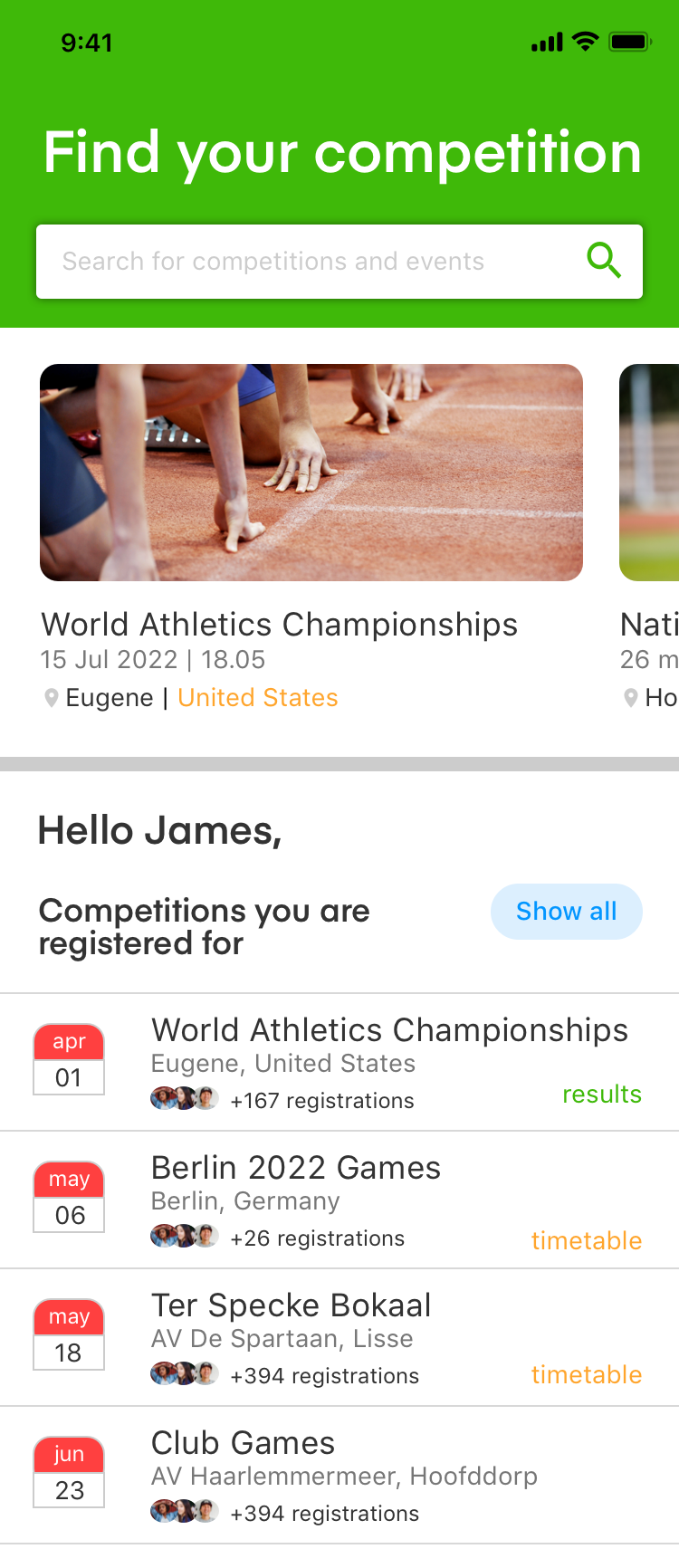The width and height of the screenshot is (679, 1568).
Task: Open the United States link
Action: tap(257, 697)
